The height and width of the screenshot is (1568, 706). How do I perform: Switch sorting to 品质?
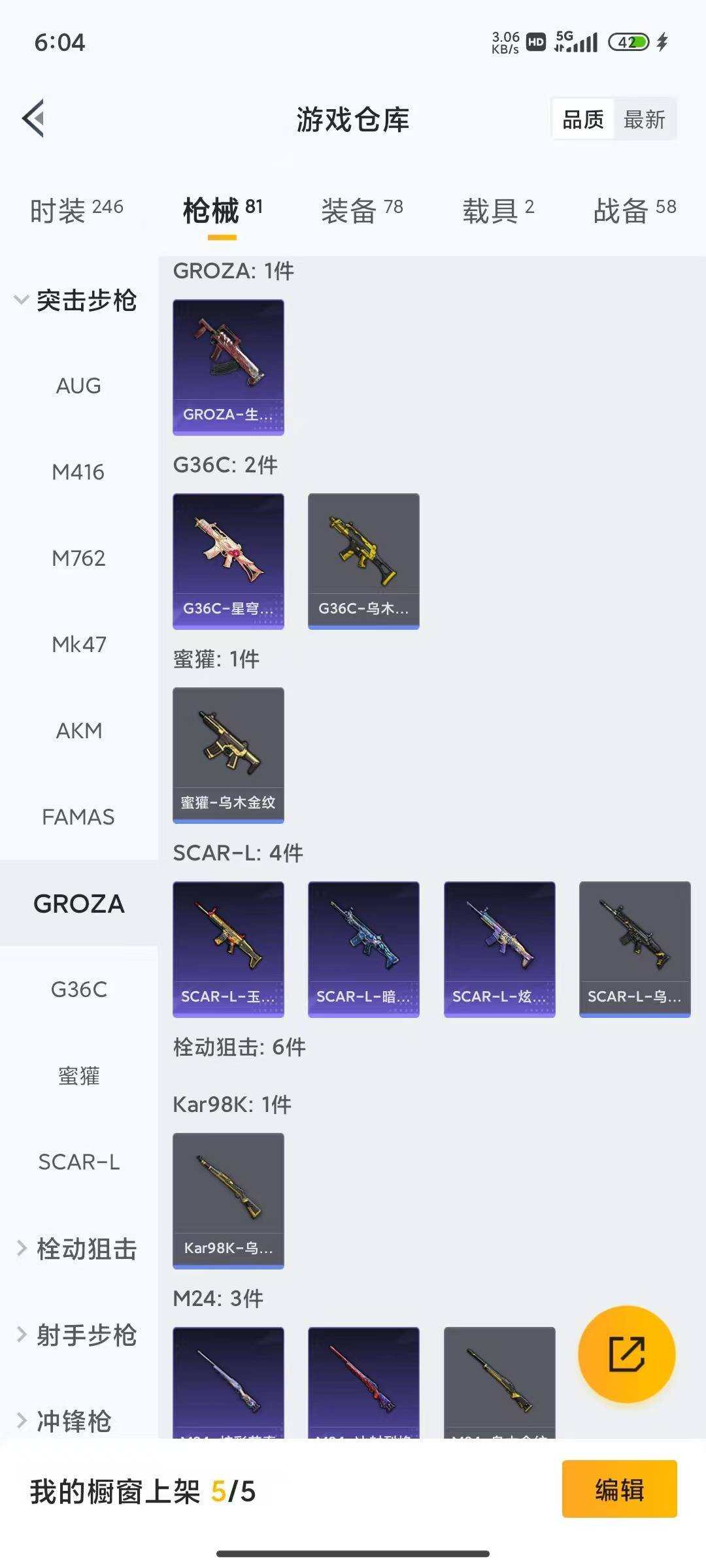[584, 119]
